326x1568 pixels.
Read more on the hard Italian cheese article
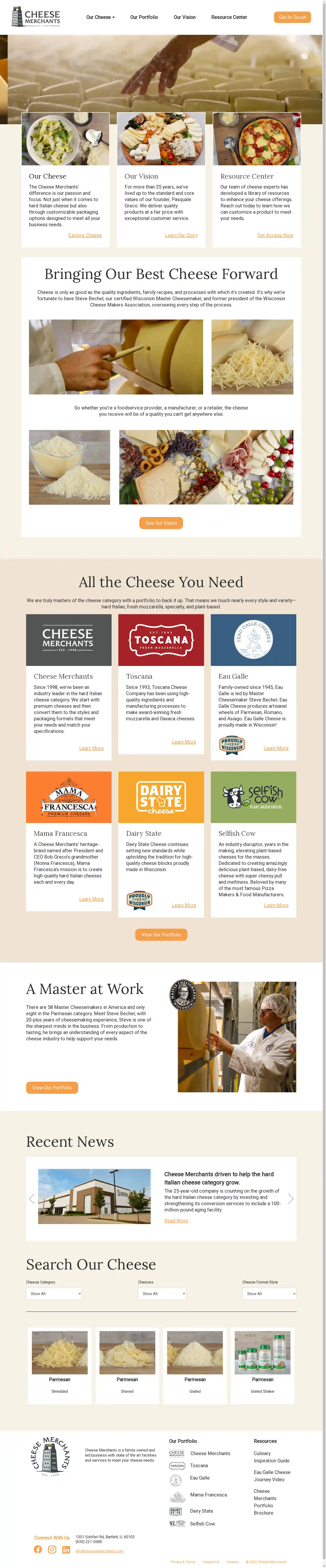pos(176,1220)
